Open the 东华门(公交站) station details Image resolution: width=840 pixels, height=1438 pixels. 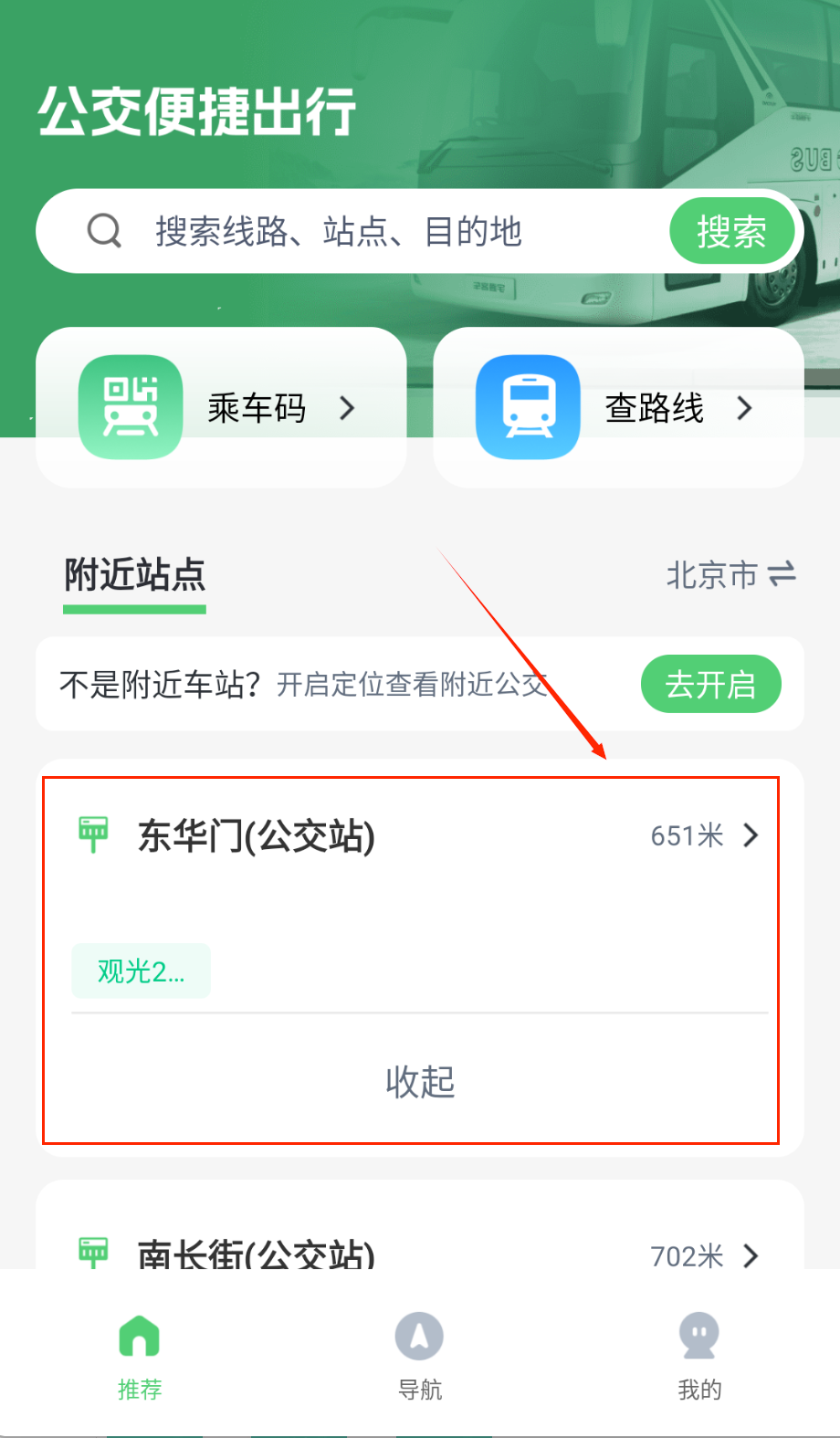420,835
